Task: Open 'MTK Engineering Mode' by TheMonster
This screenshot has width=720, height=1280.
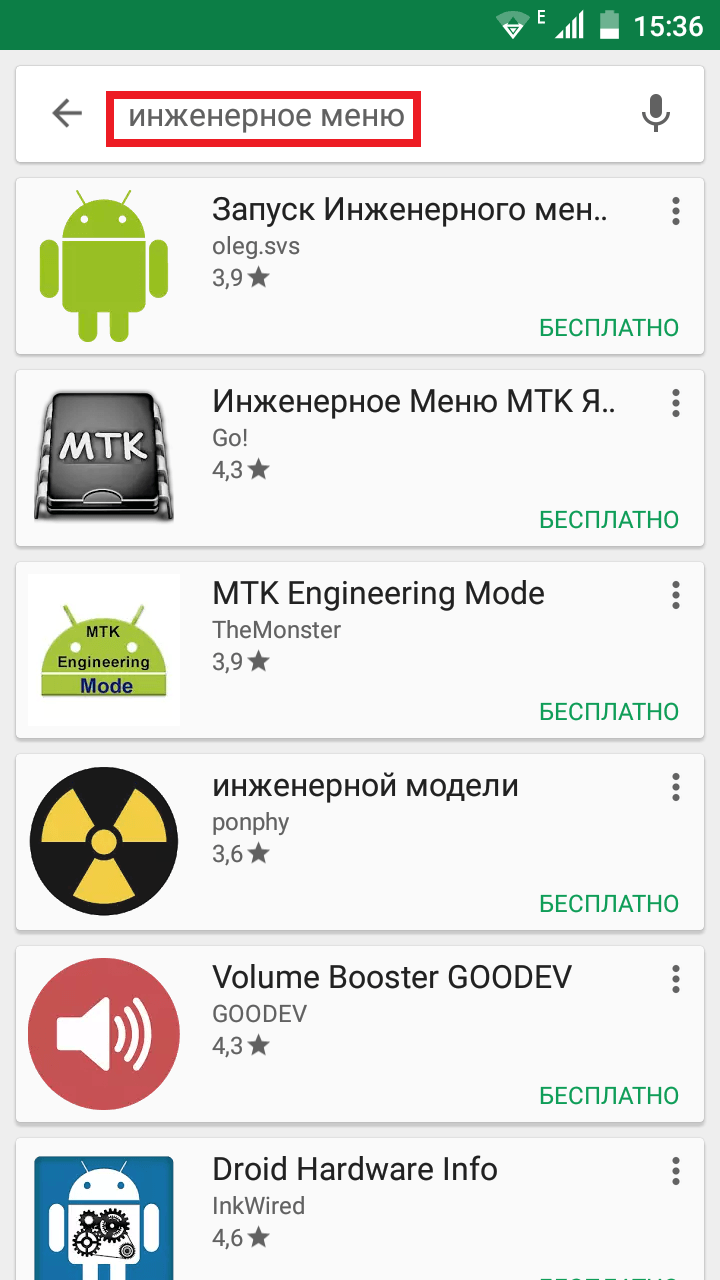Action: [360, 650]
